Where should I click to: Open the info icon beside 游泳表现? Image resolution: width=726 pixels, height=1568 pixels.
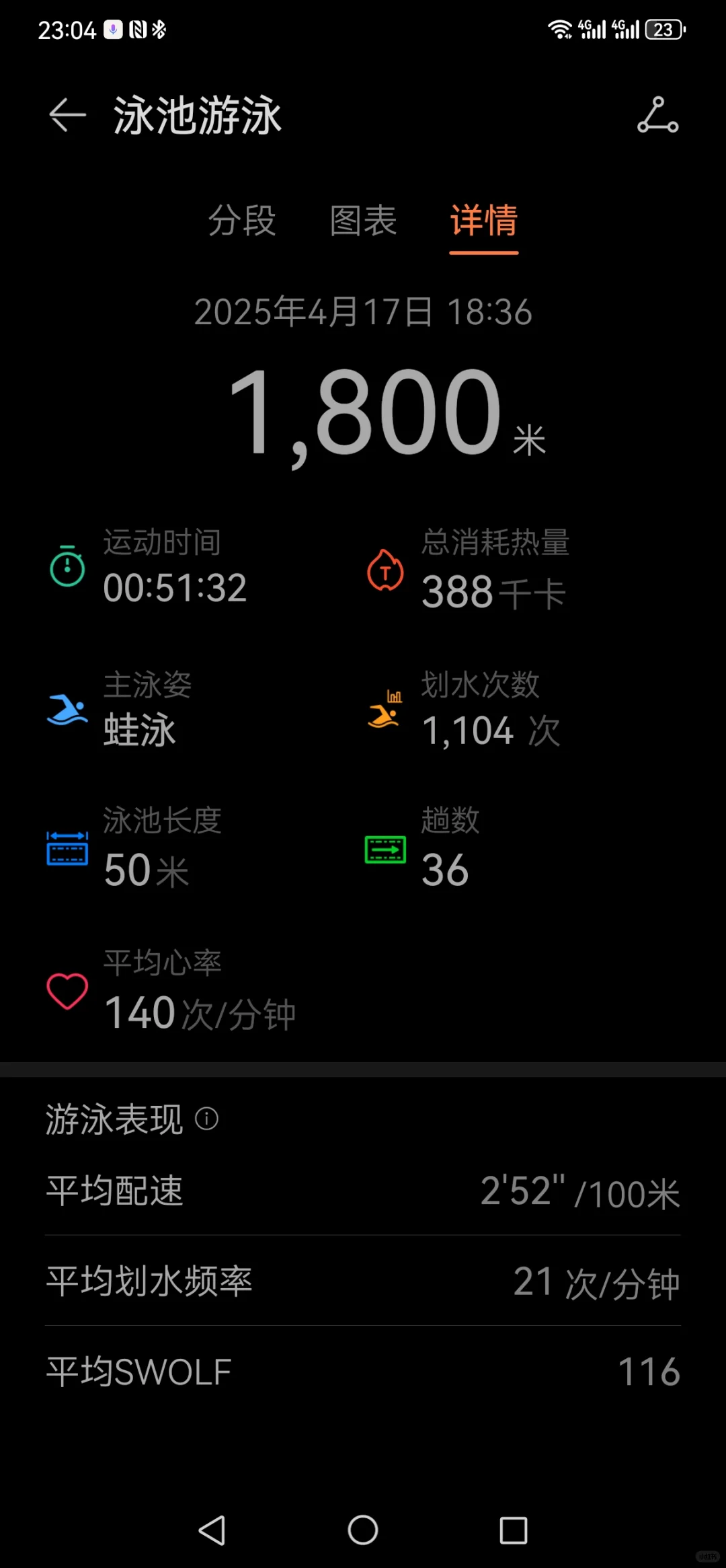coord(206,1119)
